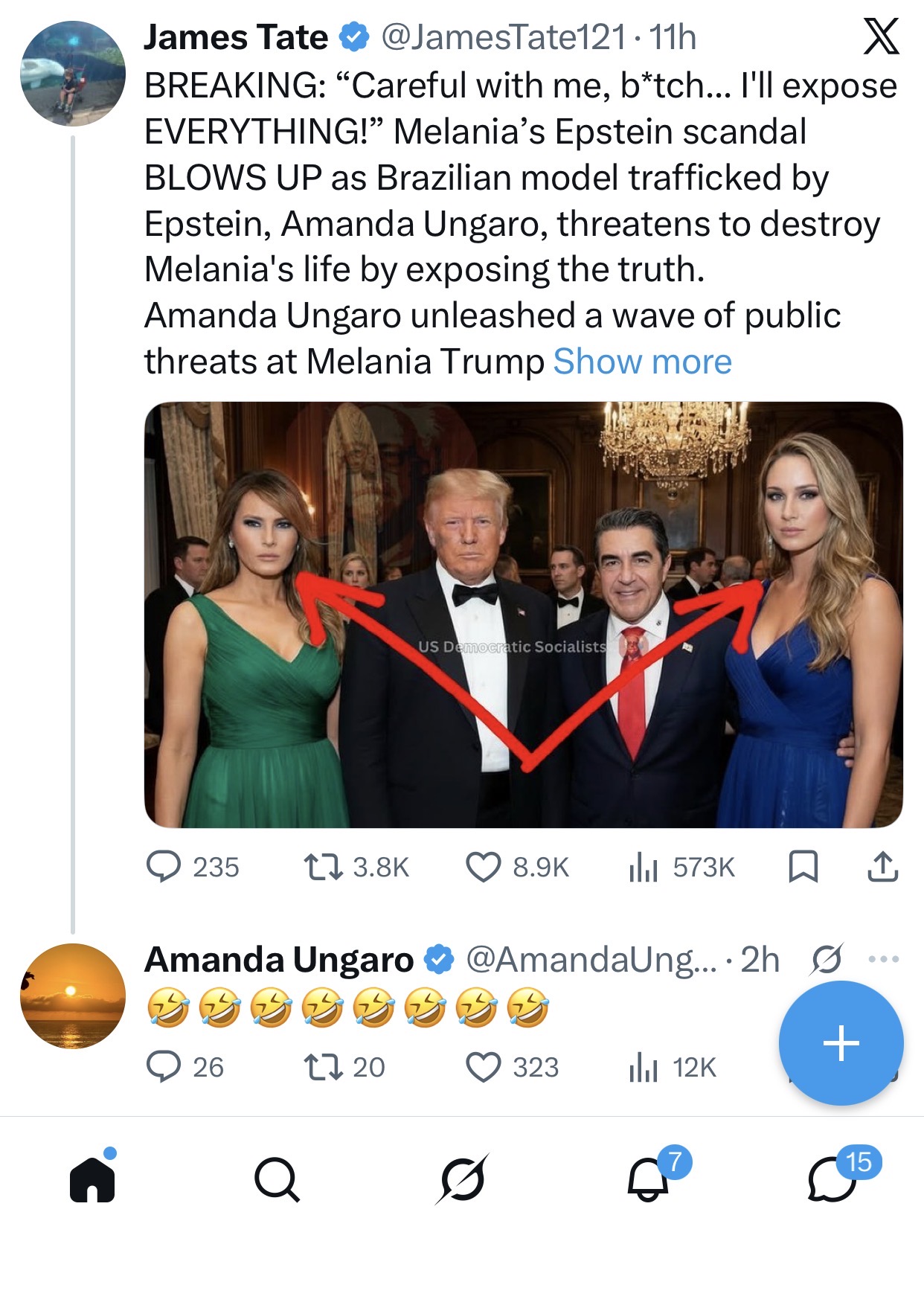Open James Tate's profile picture

[73, 74]
